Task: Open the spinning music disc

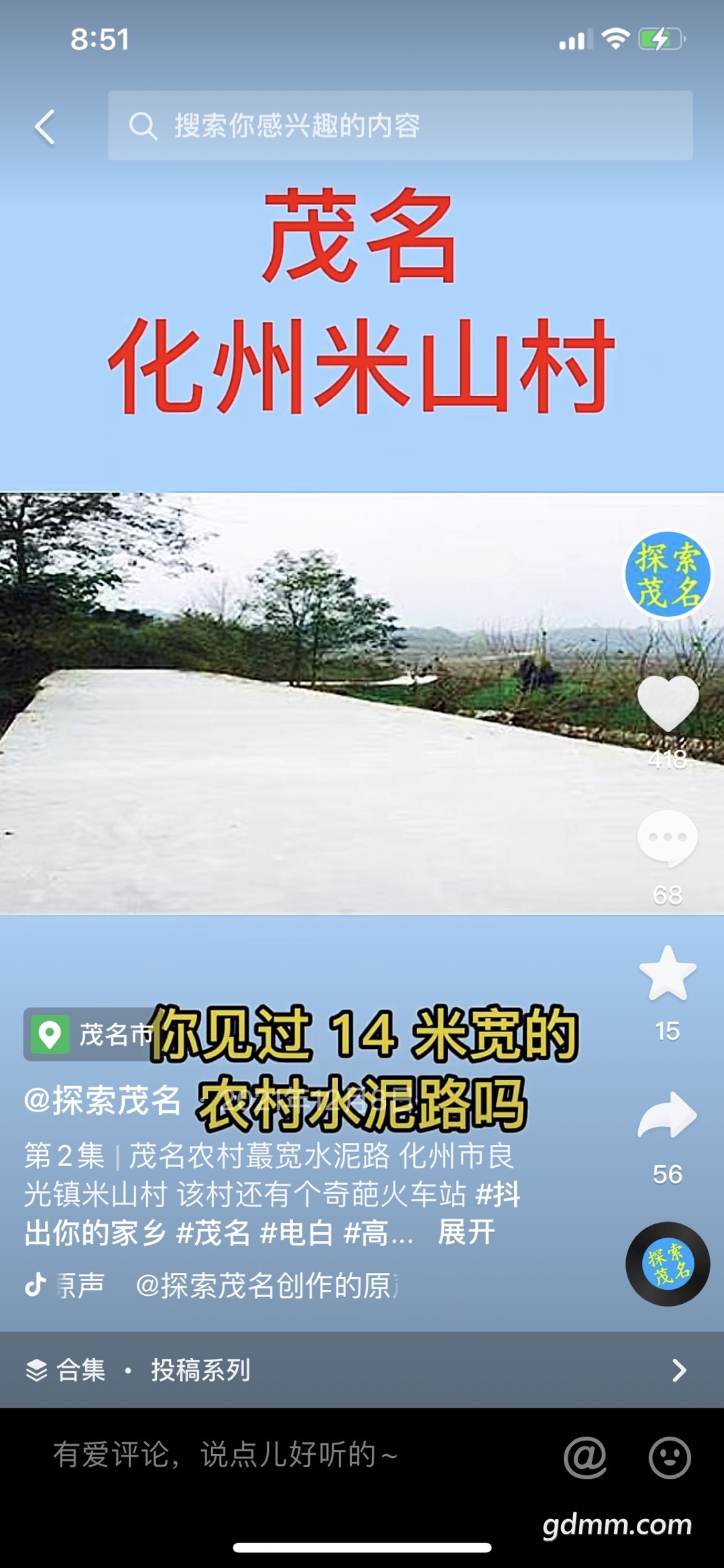Action: click(668, 1264)
